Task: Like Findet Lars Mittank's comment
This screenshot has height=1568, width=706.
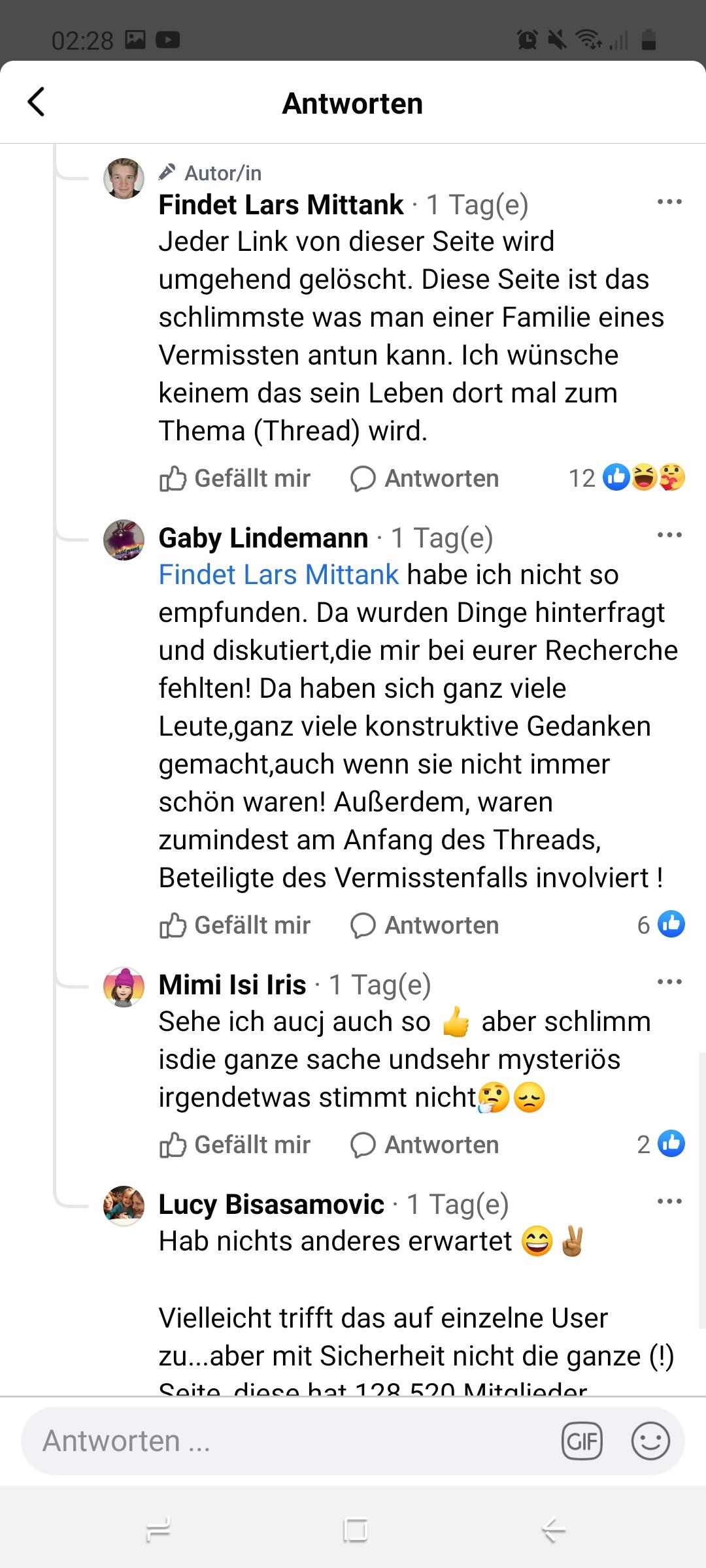Action: [x=235, y=478]
